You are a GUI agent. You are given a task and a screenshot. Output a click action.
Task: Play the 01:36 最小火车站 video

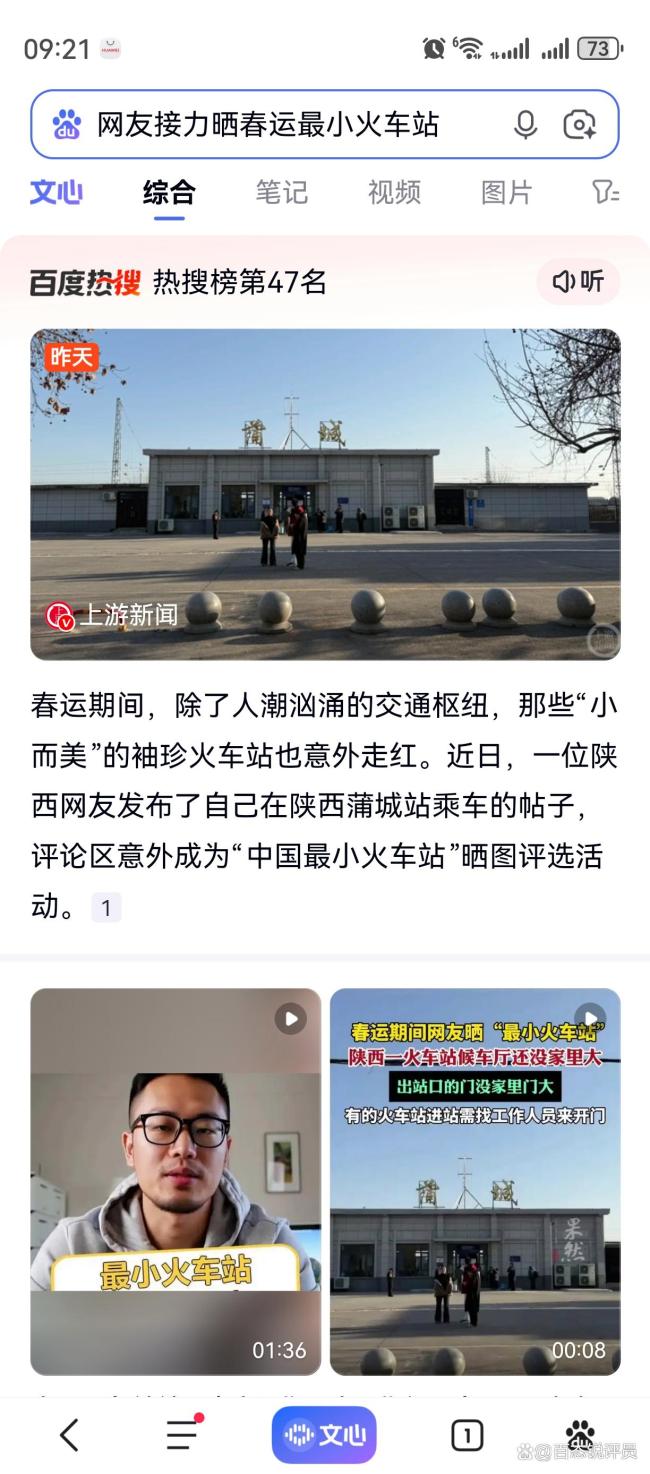point(176,1181)
